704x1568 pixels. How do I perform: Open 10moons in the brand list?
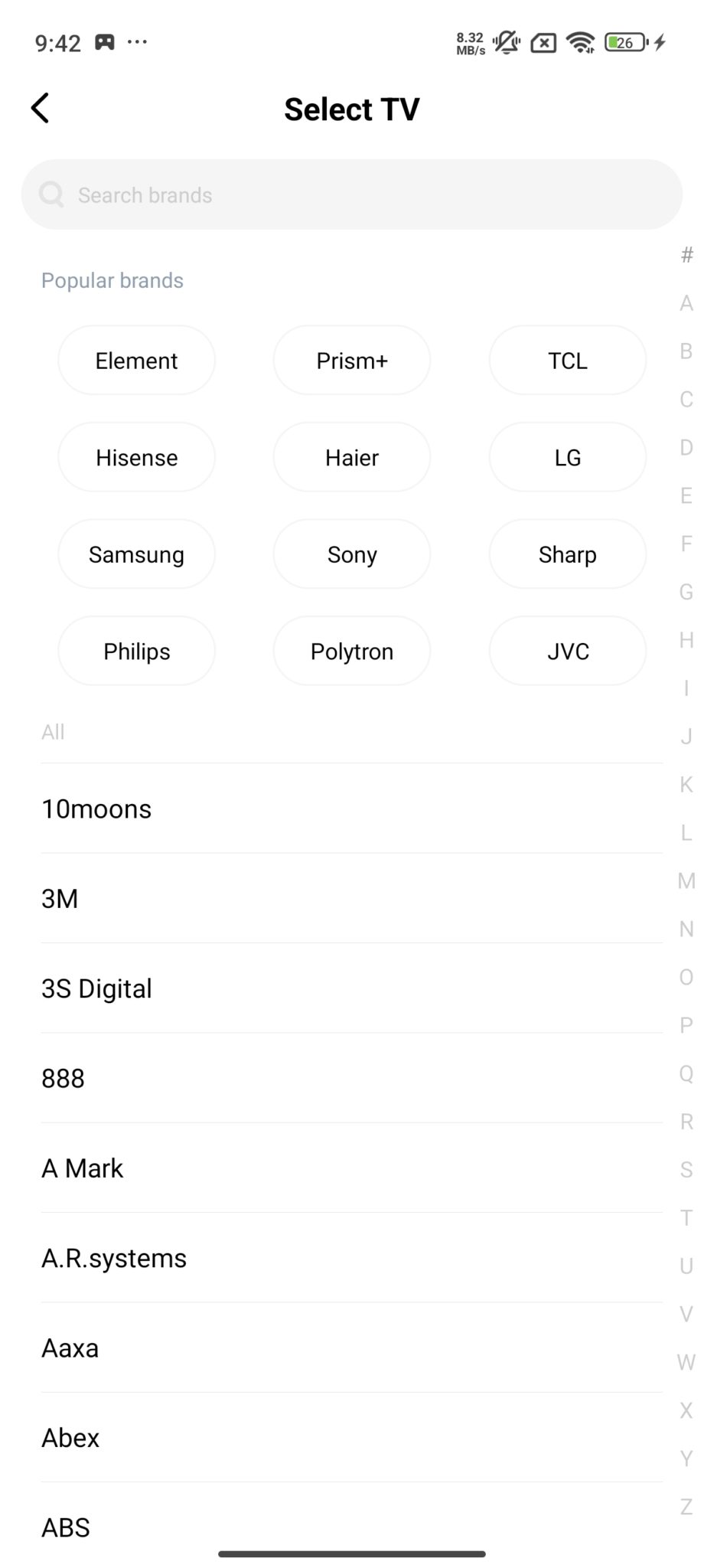click(351, 808)
